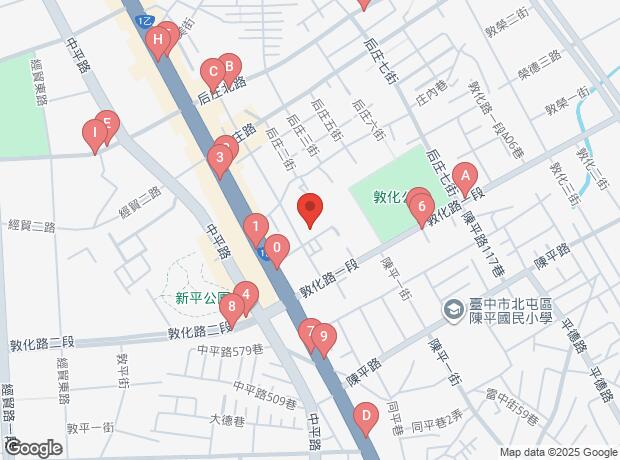
Task: Open the pin numbered 7
Action: tap(310, 330)
